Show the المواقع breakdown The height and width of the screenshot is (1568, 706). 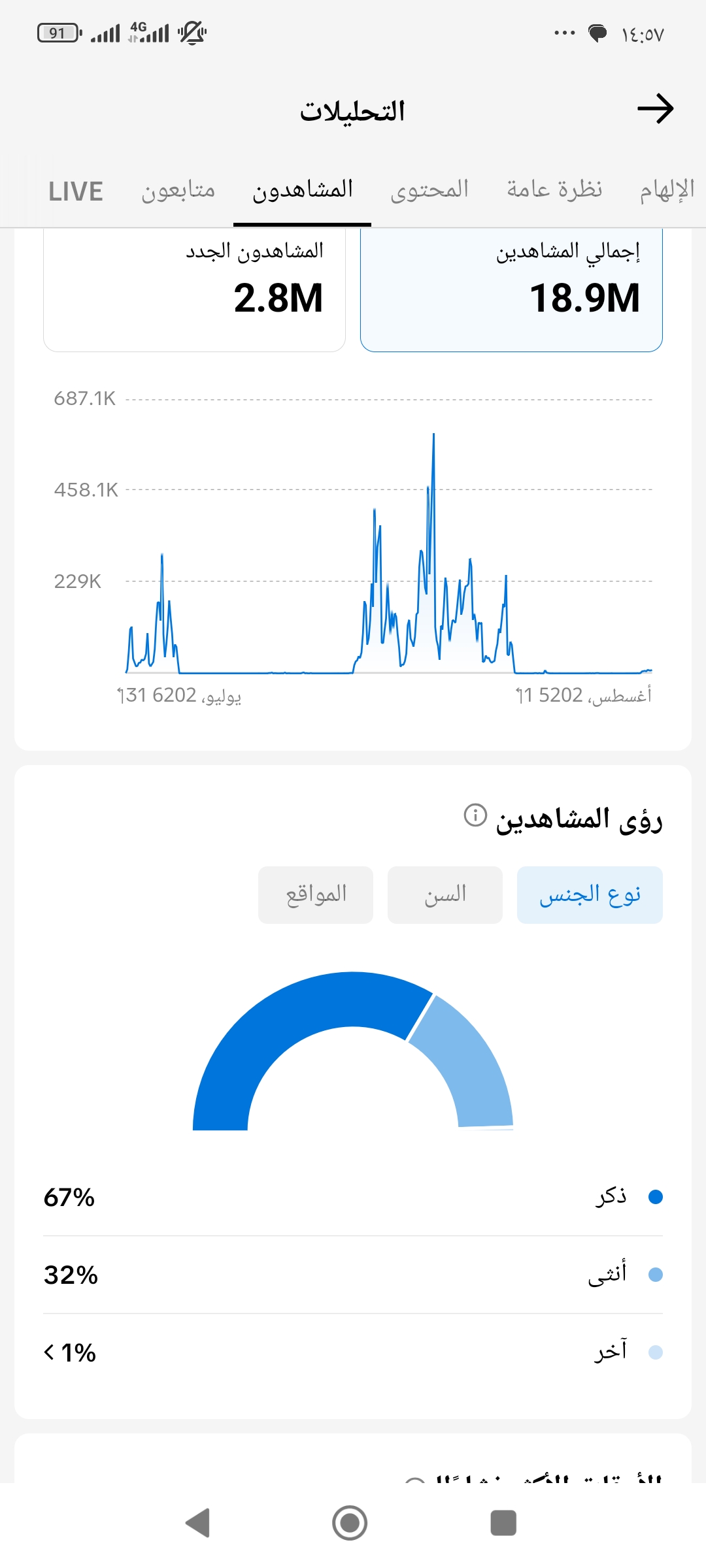pos(316,895)
